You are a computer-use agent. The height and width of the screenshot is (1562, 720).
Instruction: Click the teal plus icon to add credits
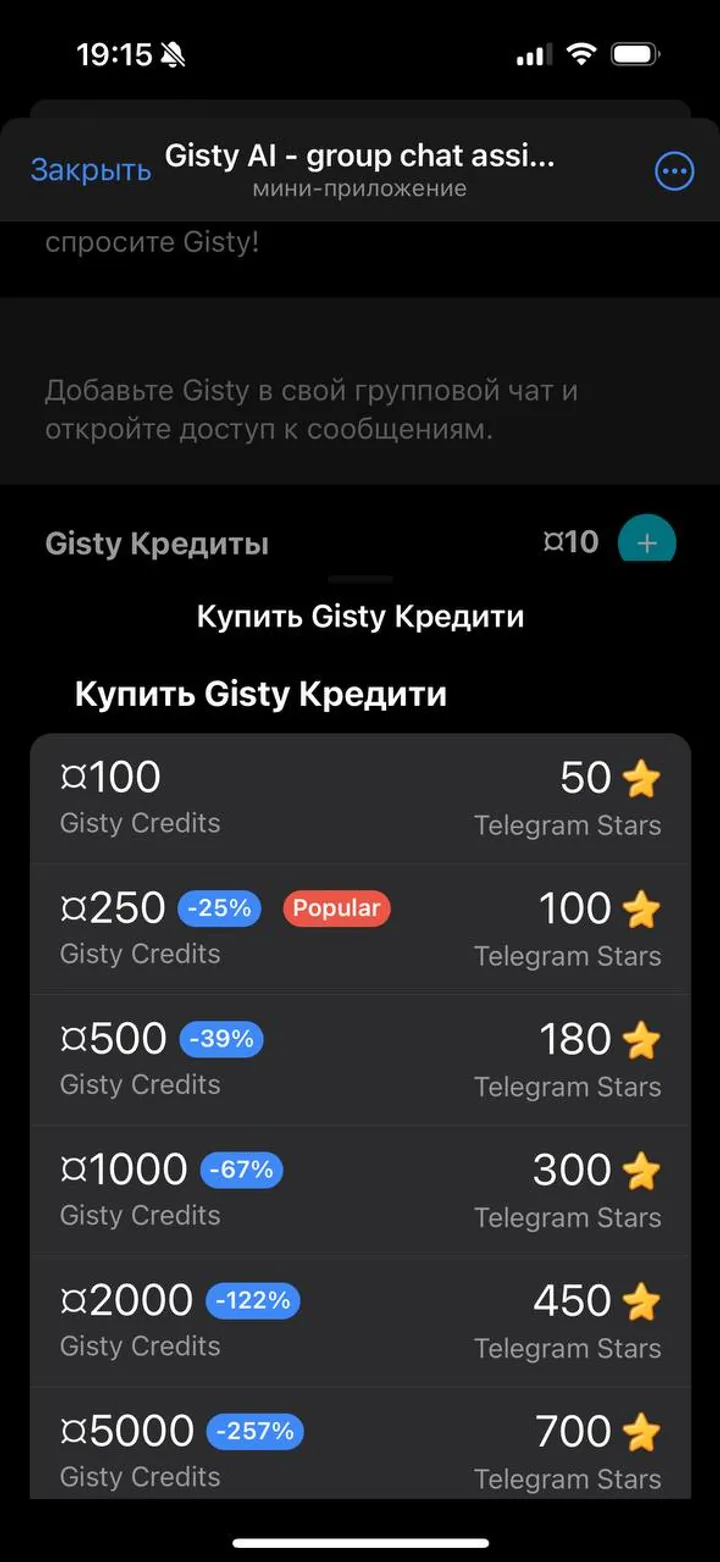click(647, 541)
